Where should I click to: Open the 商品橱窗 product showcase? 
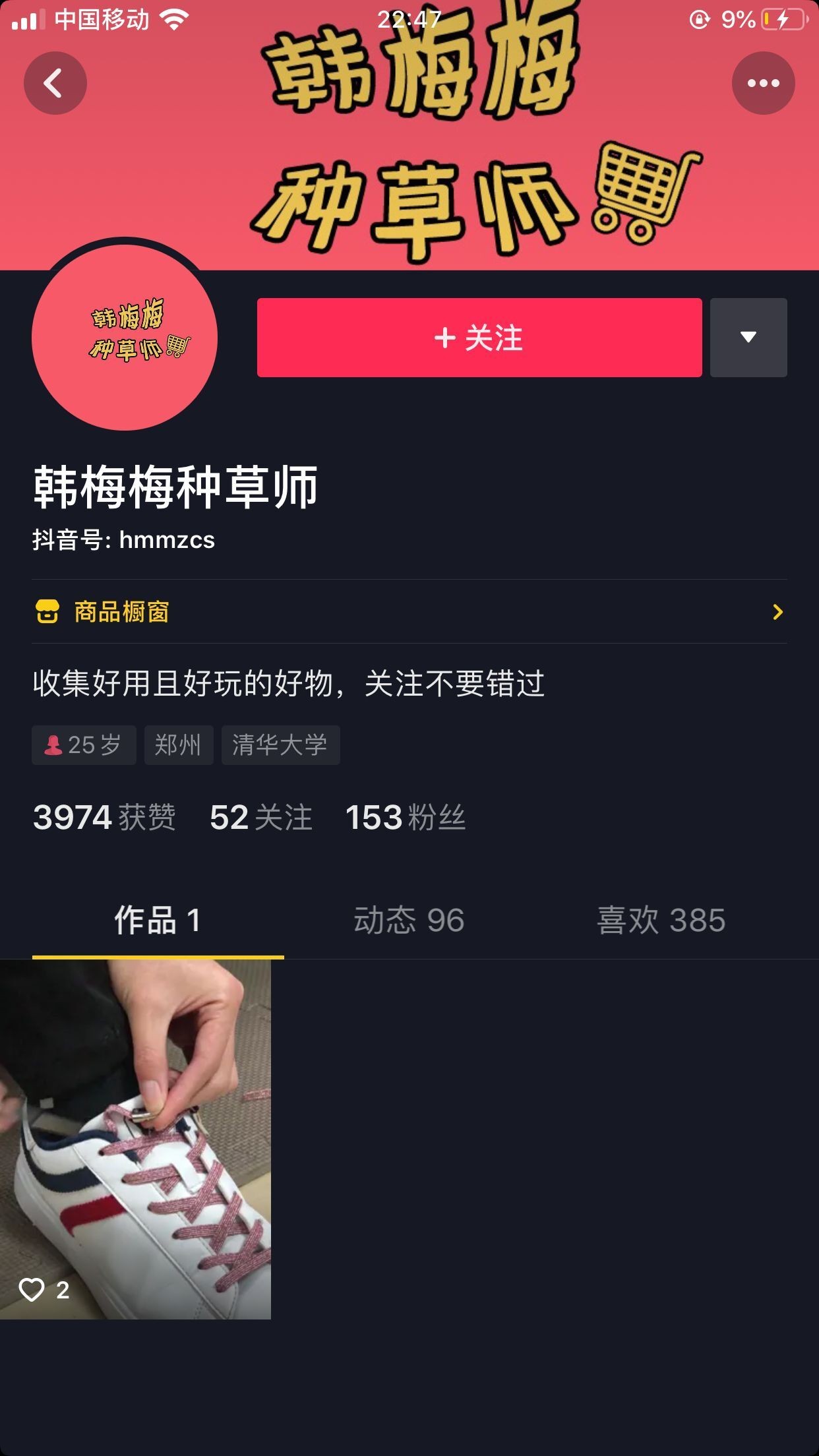tap(409, 612)
